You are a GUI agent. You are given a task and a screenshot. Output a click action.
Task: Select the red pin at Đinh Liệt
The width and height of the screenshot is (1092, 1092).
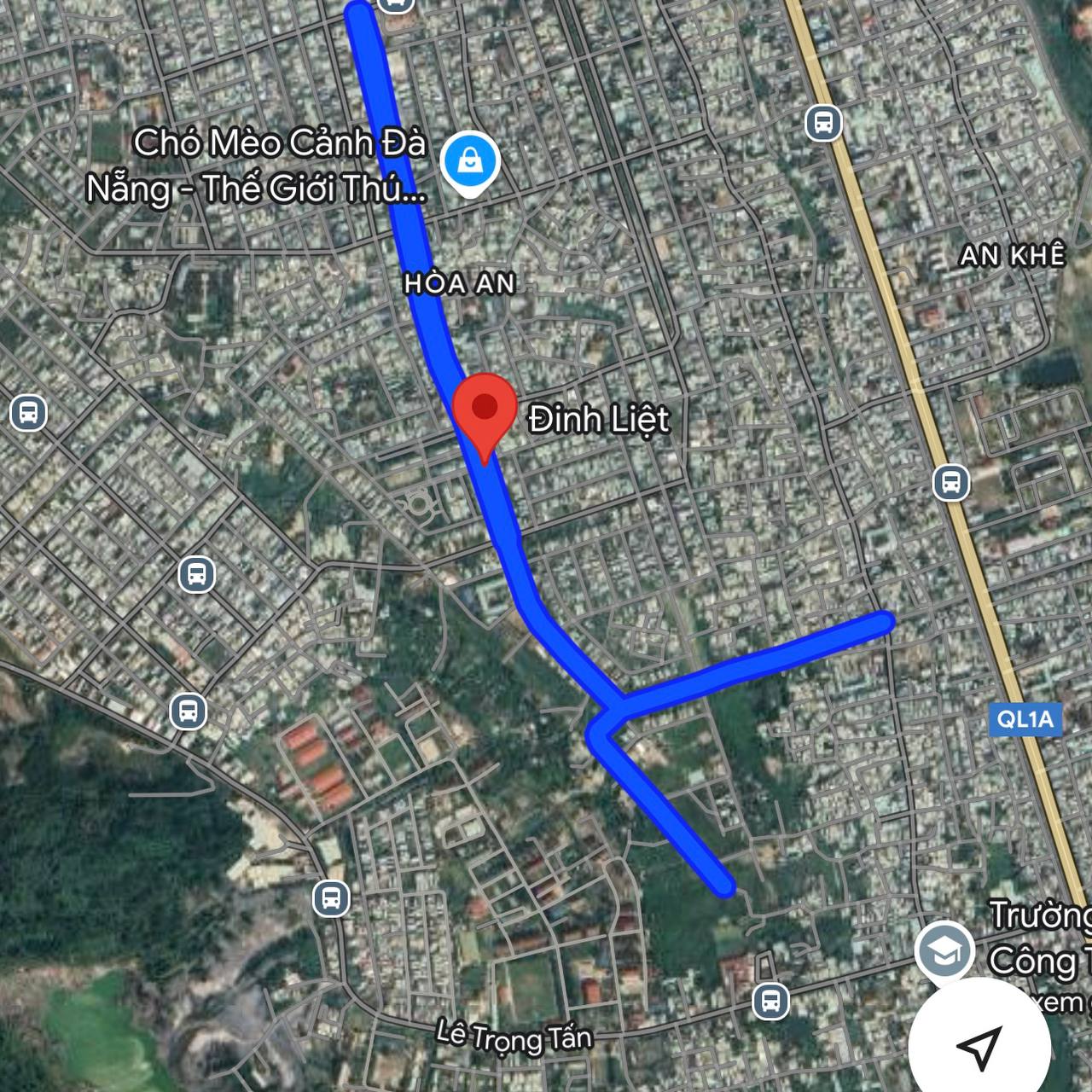click(485, 411)
